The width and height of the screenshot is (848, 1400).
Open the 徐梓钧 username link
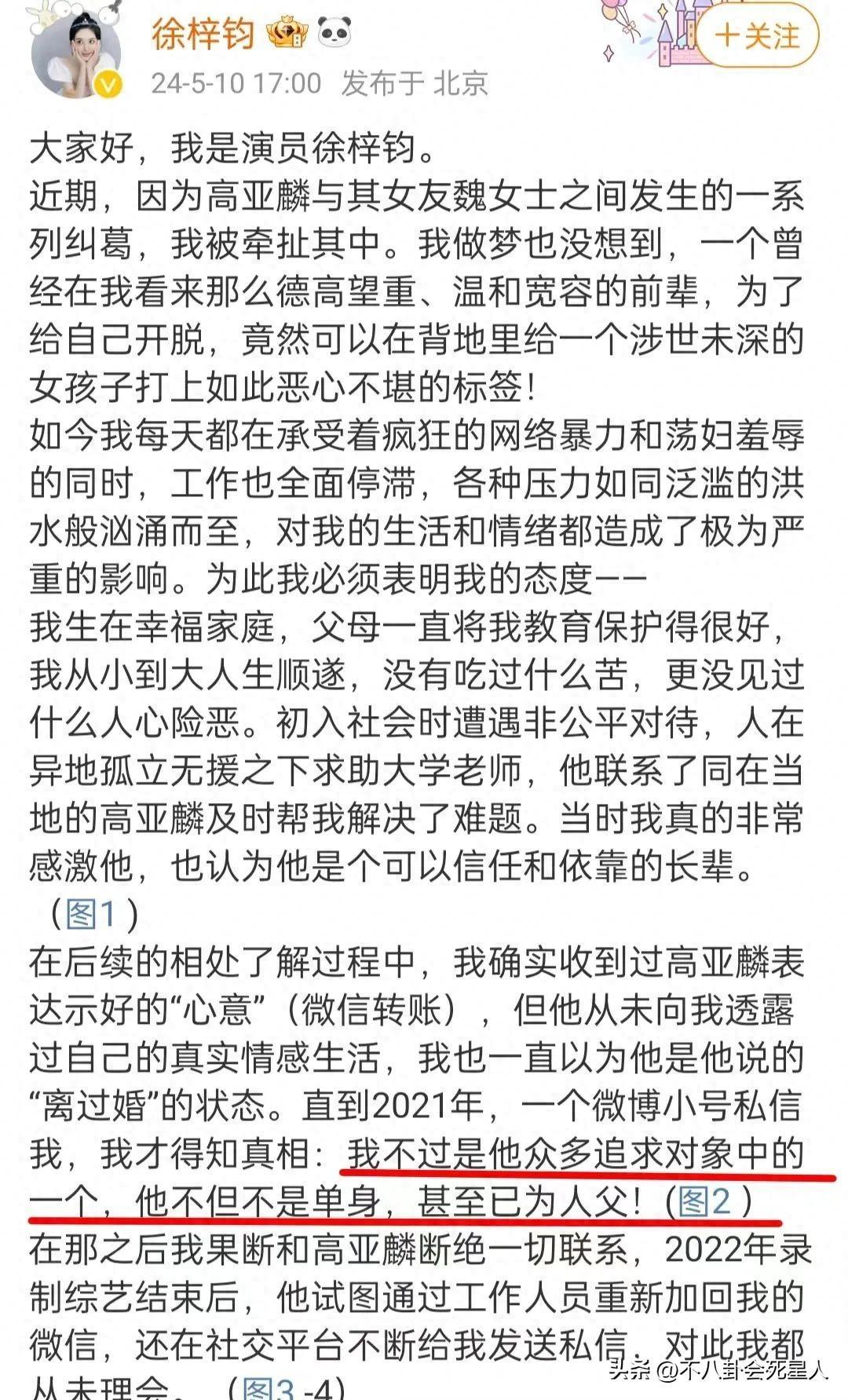coord(203,34)
